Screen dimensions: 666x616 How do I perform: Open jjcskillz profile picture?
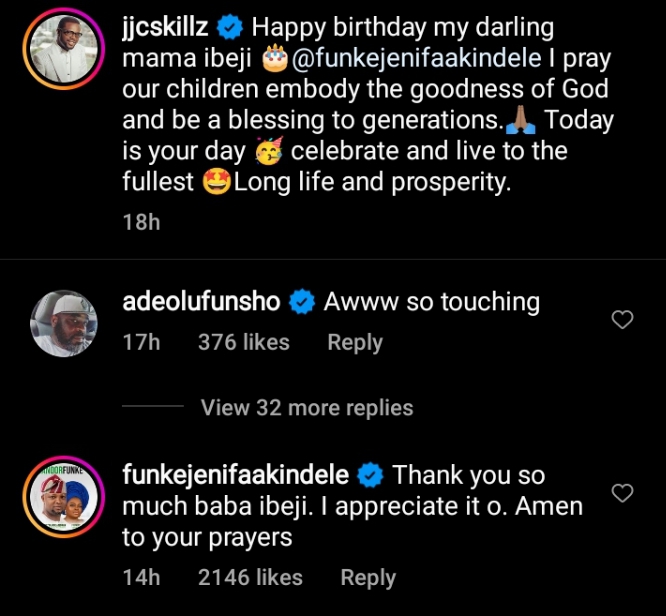pos(65,54)
